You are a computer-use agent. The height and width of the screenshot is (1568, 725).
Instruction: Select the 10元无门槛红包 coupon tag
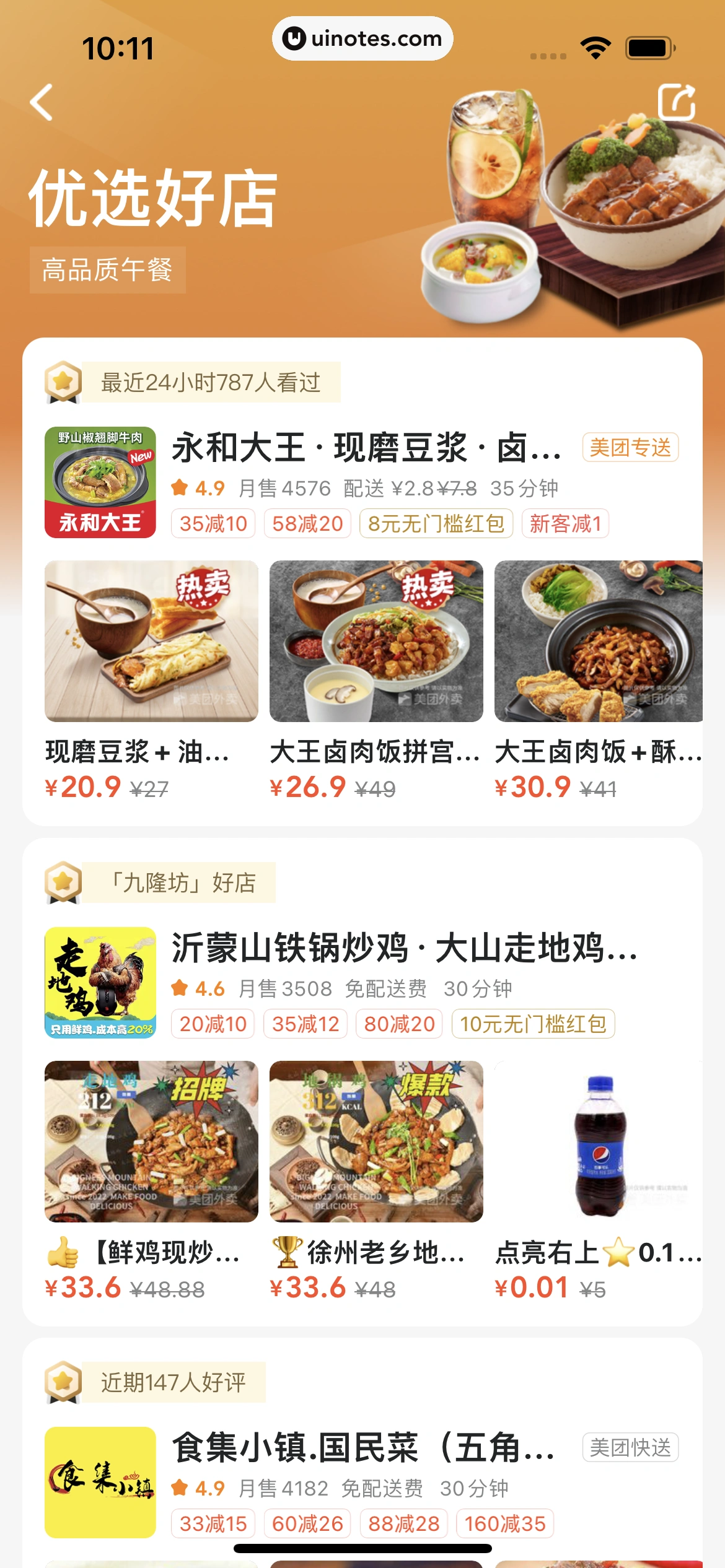[534, 1025]
